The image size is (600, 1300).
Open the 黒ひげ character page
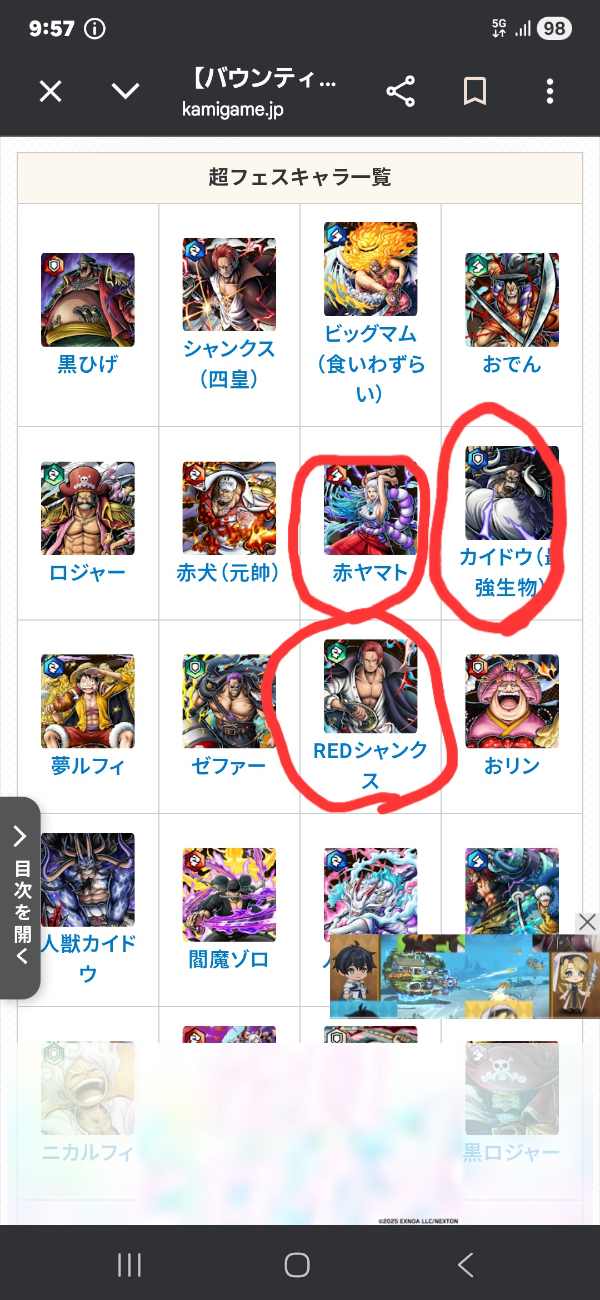pos(87,364)
